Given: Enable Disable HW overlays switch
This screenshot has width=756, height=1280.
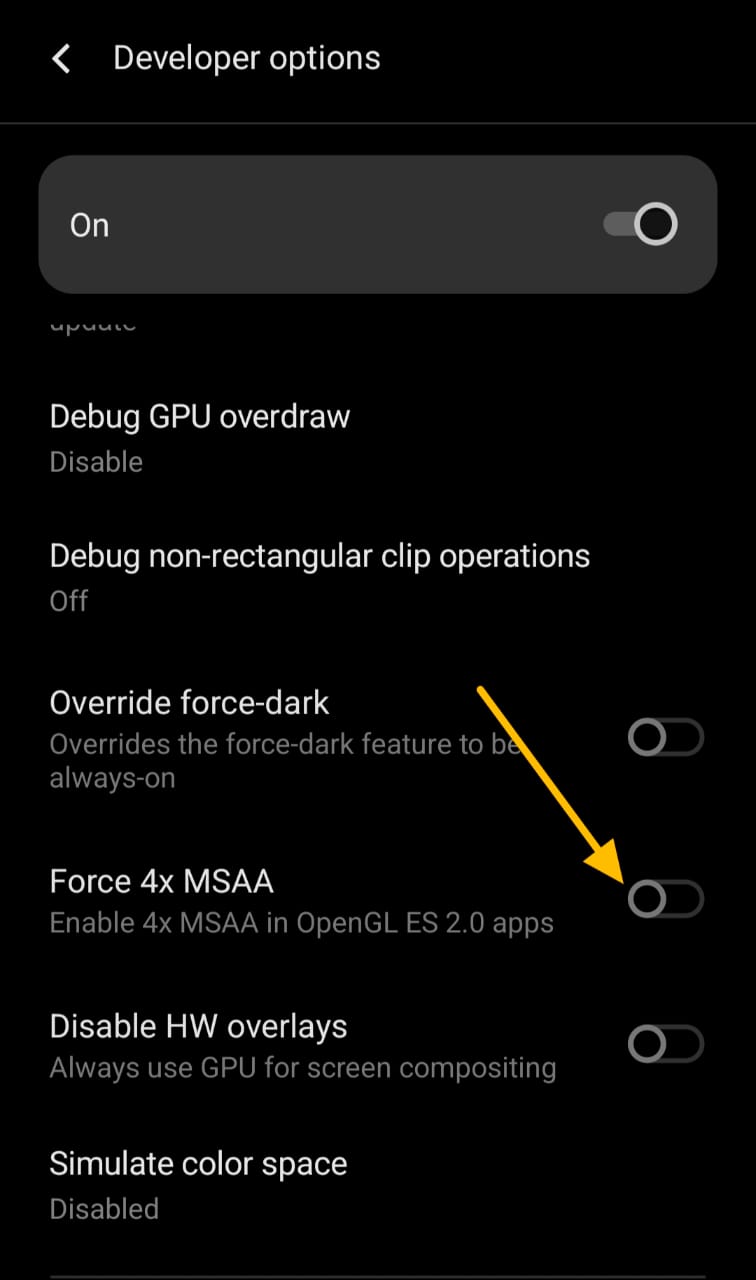Looking at the screenshot, I should click(x=665, y=1045).
